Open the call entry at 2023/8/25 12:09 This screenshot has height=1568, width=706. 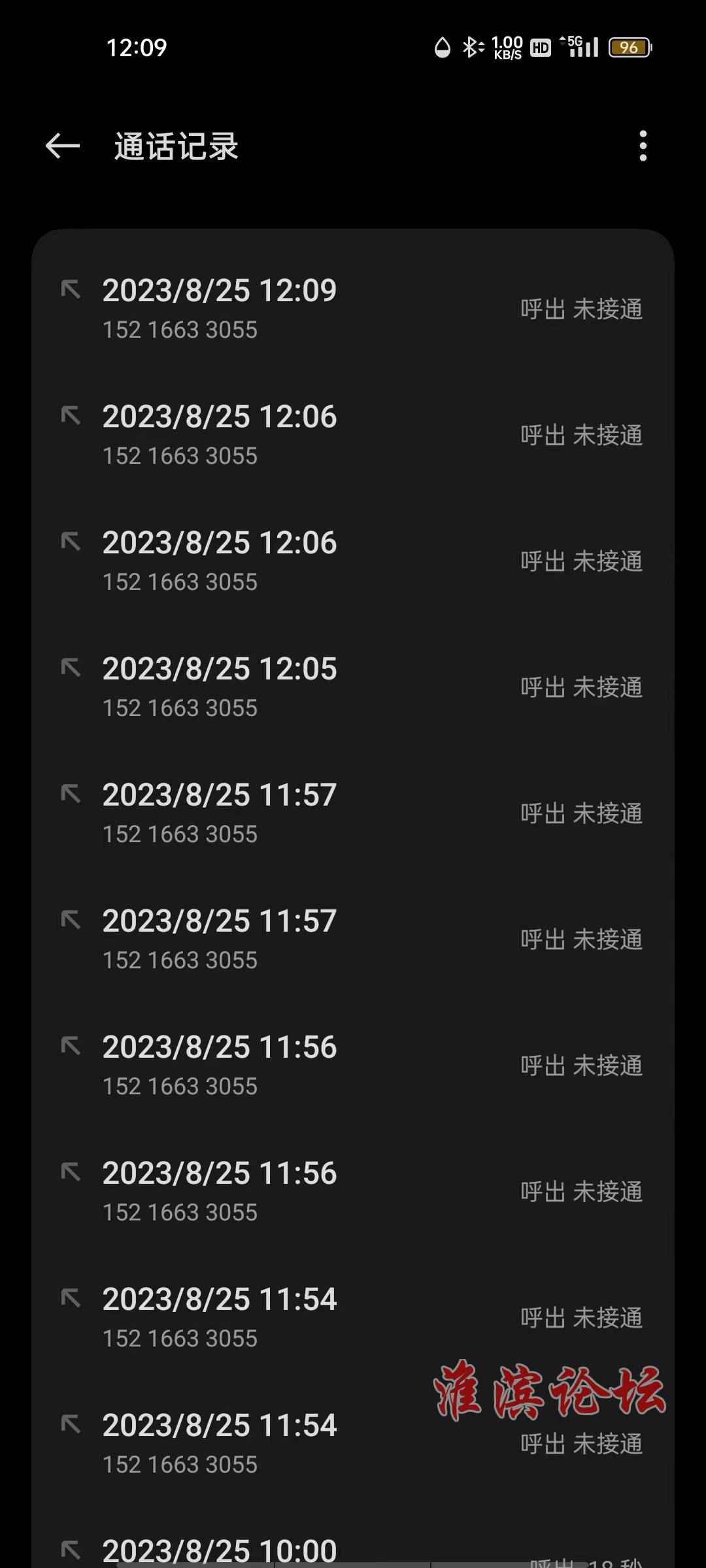coord(353,309)
